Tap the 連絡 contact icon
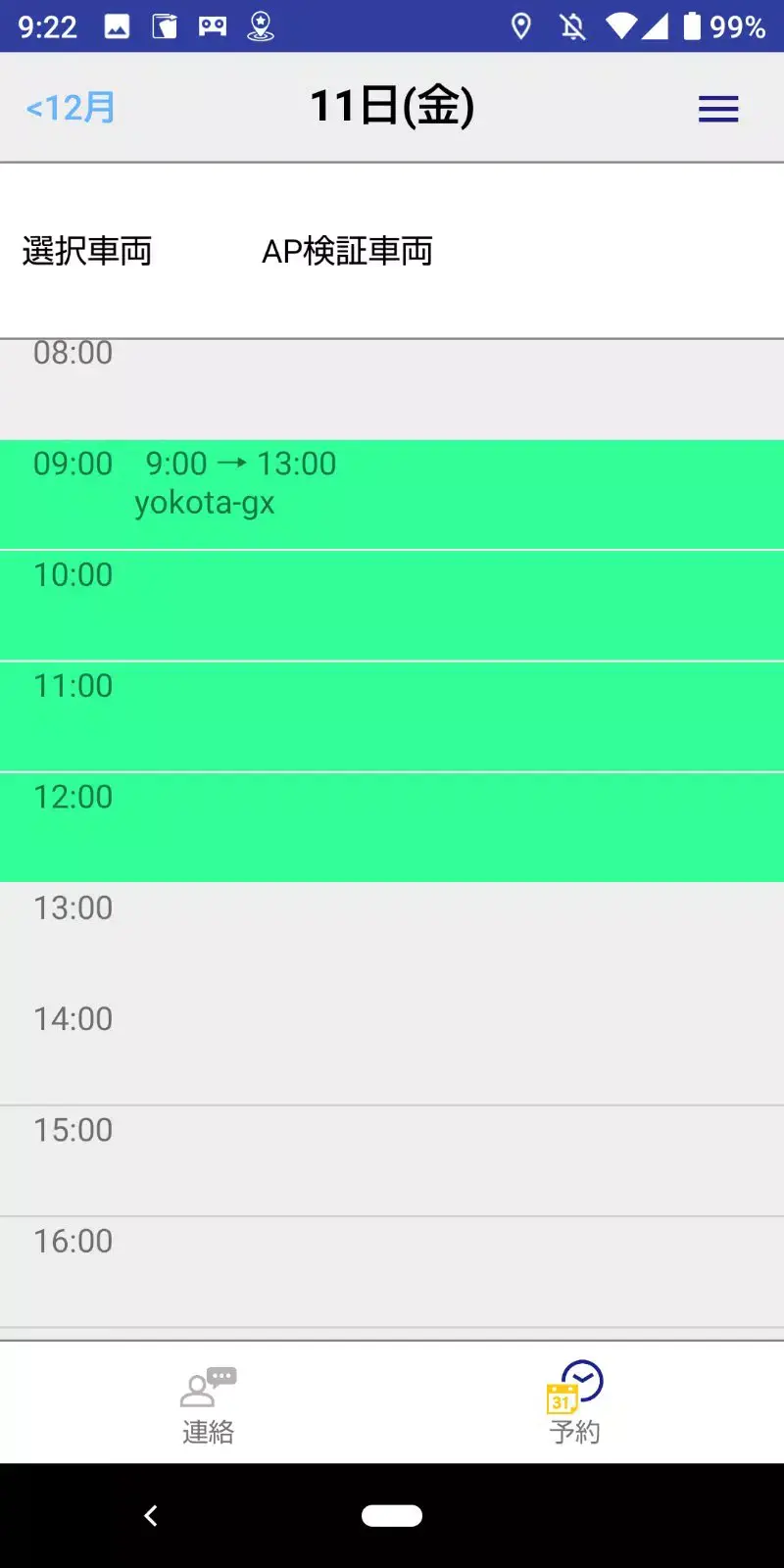The height and width of the screenshot is (1568, 784). (x=206, y=1385)
